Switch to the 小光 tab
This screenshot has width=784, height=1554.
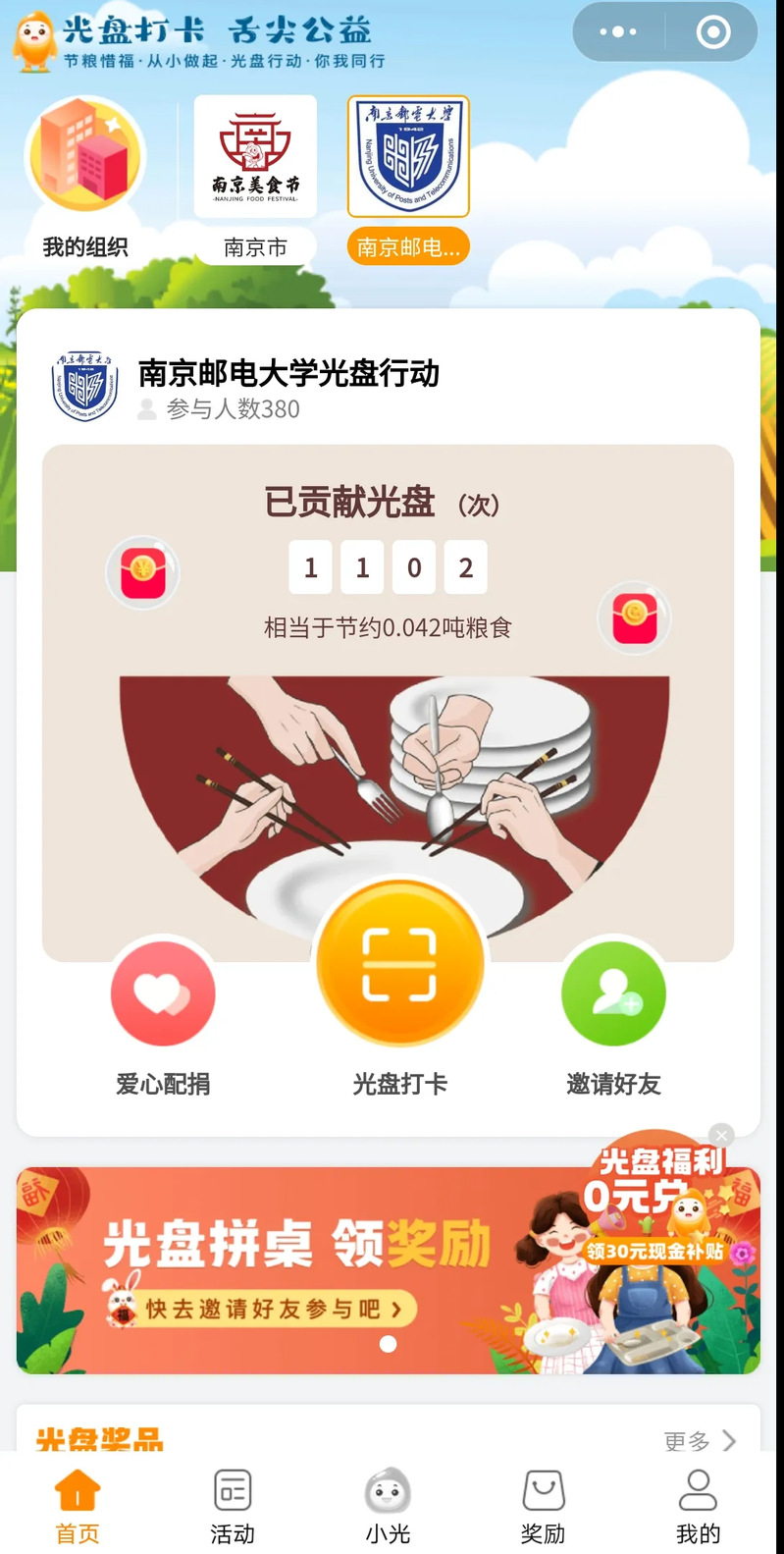click(388, 1506)
